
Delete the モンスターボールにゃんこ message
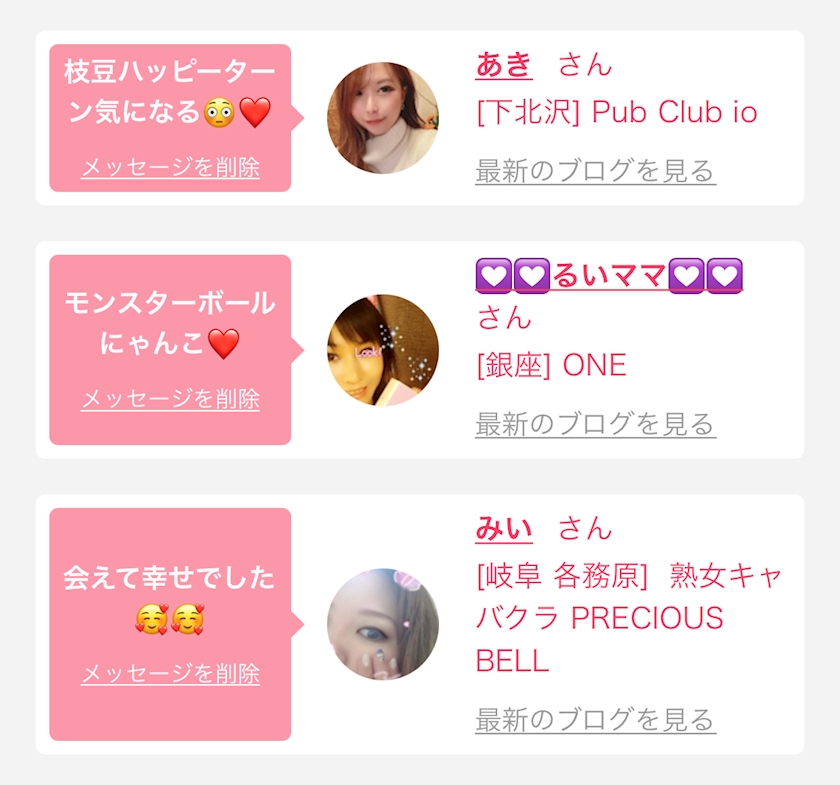(x=170, y=399)
